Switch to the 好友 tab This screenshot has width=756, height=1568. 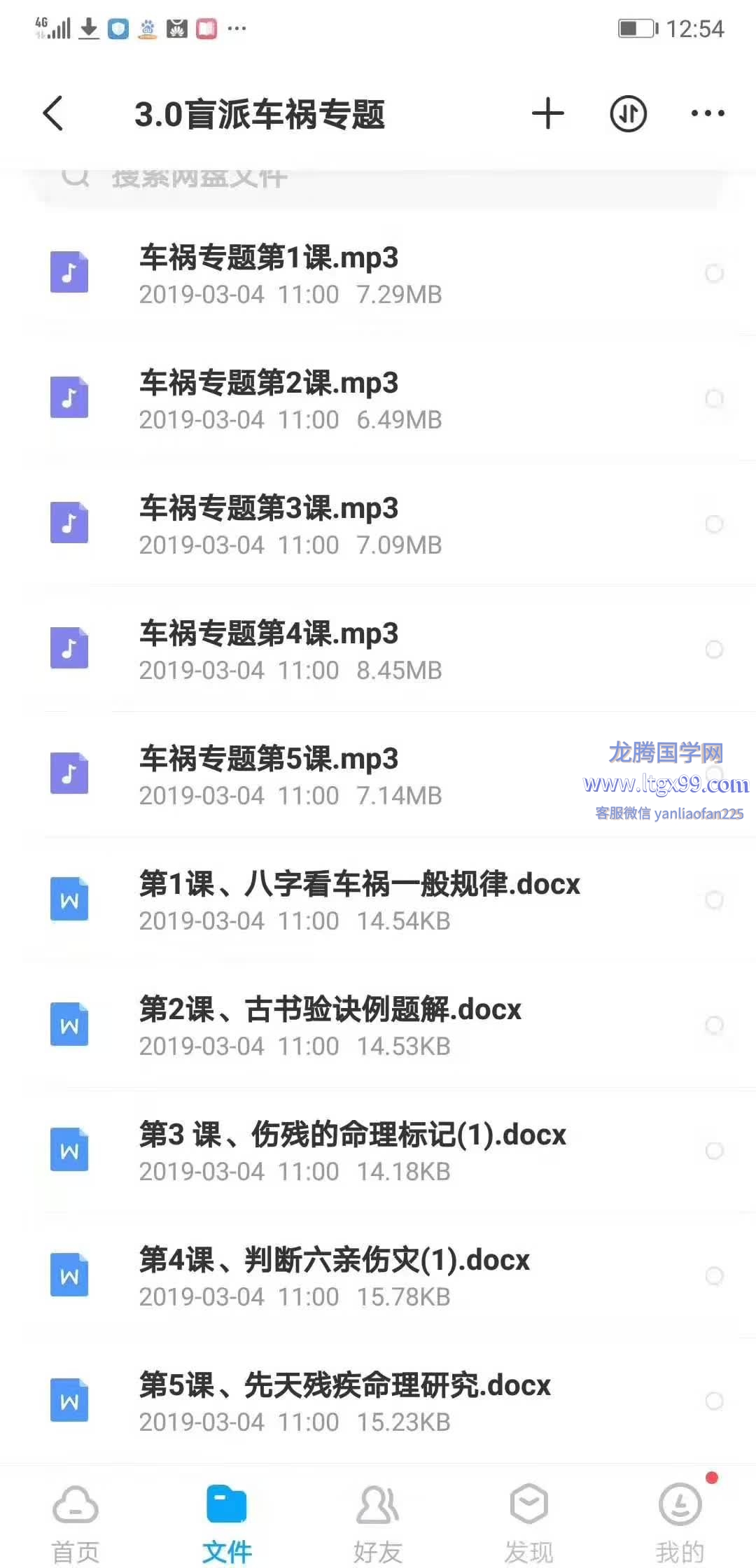[x=378, y=1523]
